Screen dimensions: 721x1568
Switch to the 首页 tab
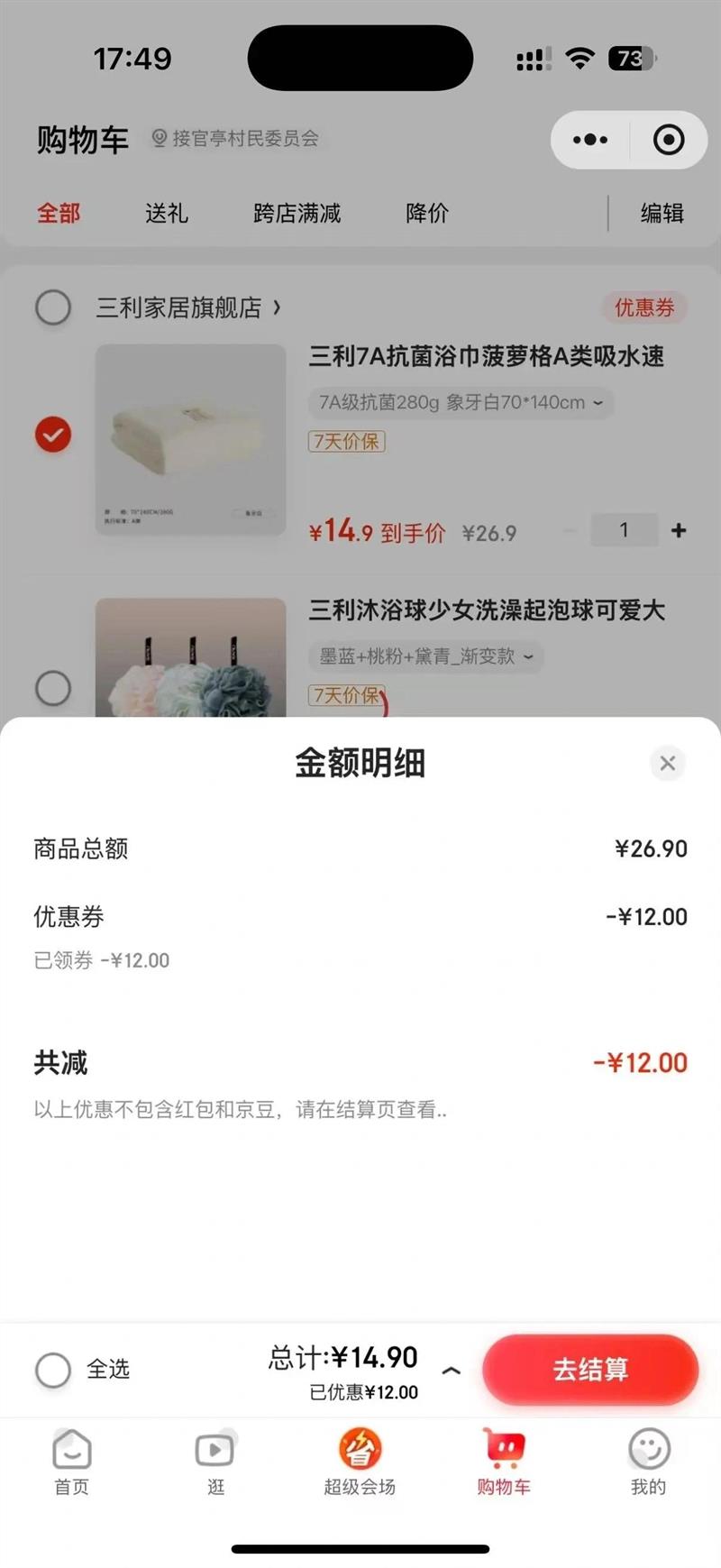coord(72,1463)
